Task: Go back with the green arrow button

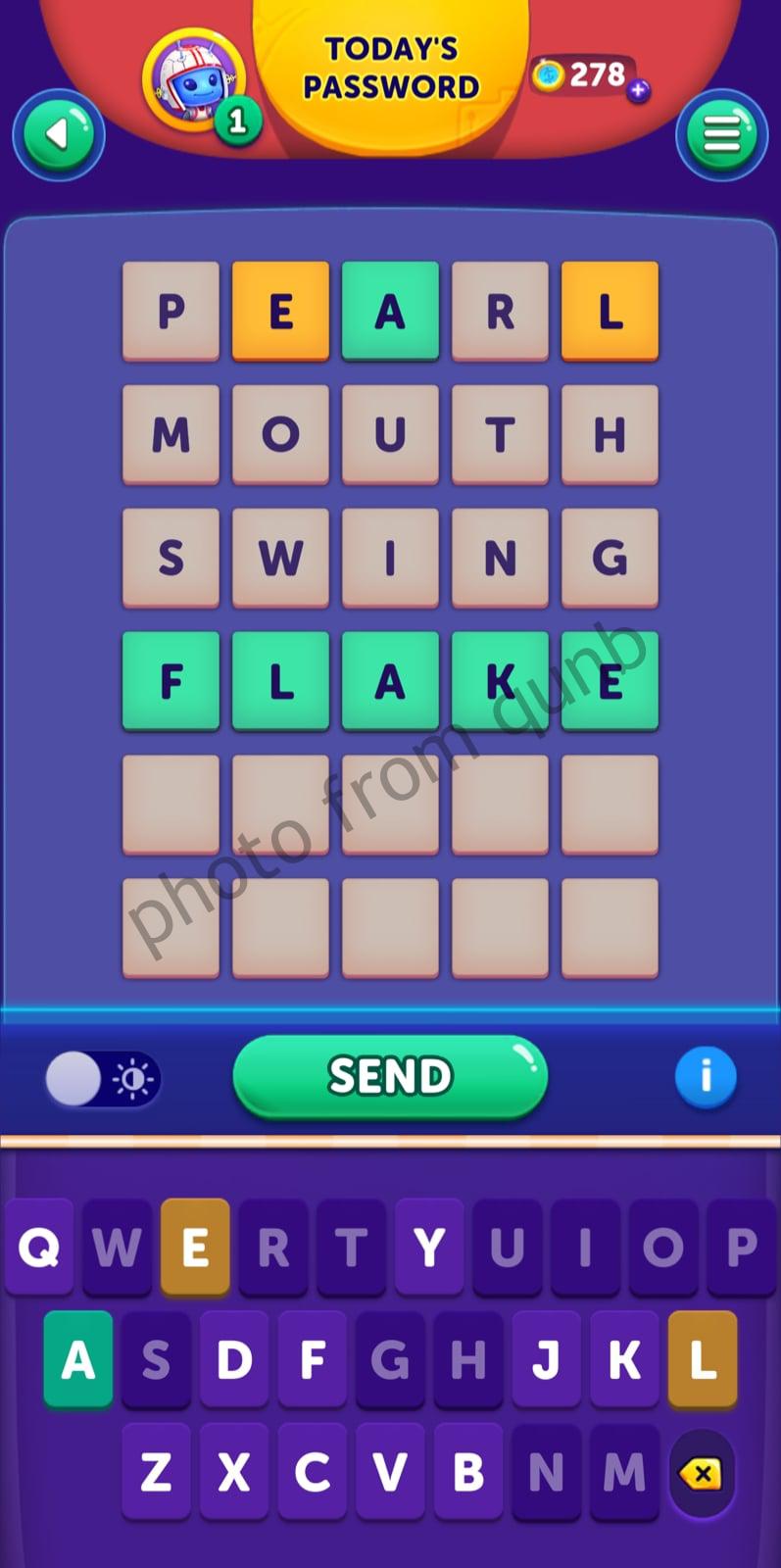Action: pyautogui.click(x=58, y=134)
